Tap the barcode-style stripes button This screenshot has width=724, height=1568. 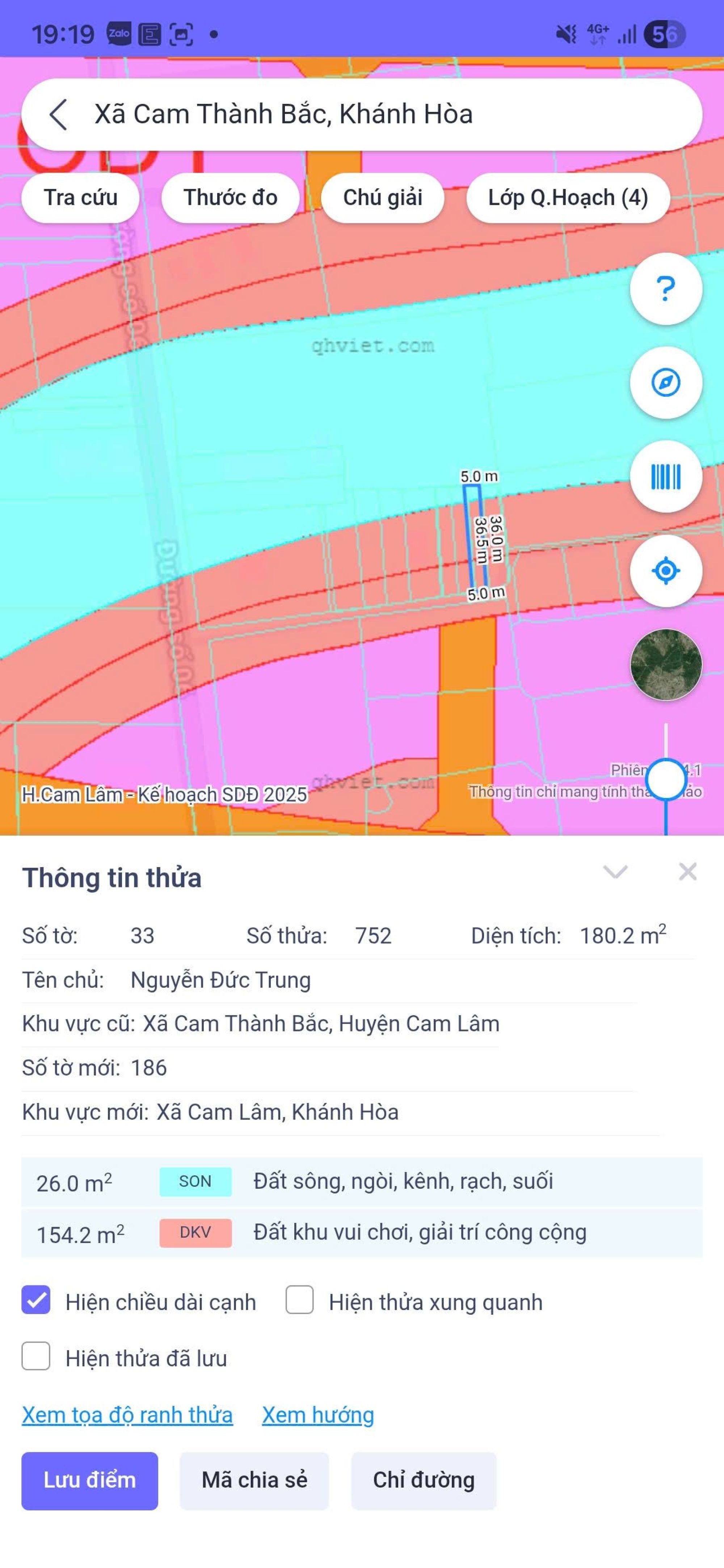tap(666, 477)
